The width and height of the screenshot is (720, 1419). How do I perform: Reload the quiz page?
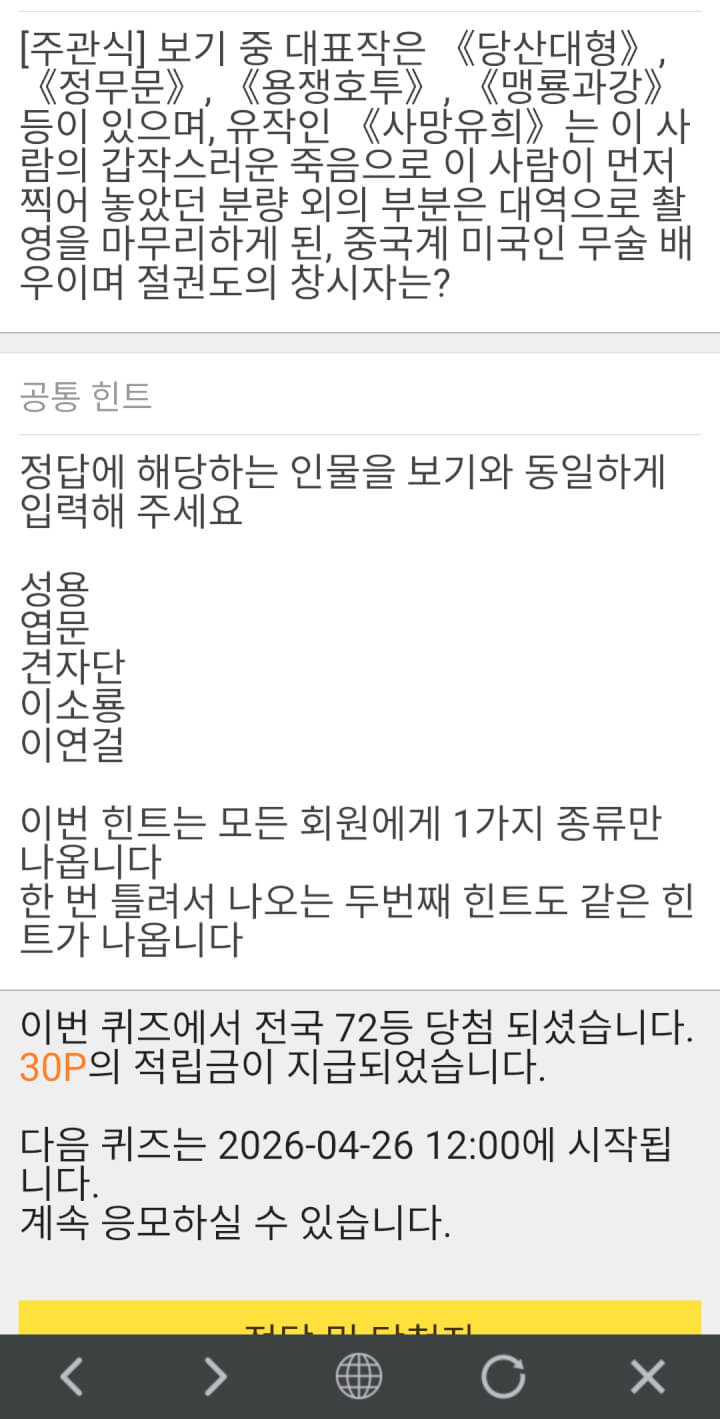pyautogui.click(x=503, y=1377)
